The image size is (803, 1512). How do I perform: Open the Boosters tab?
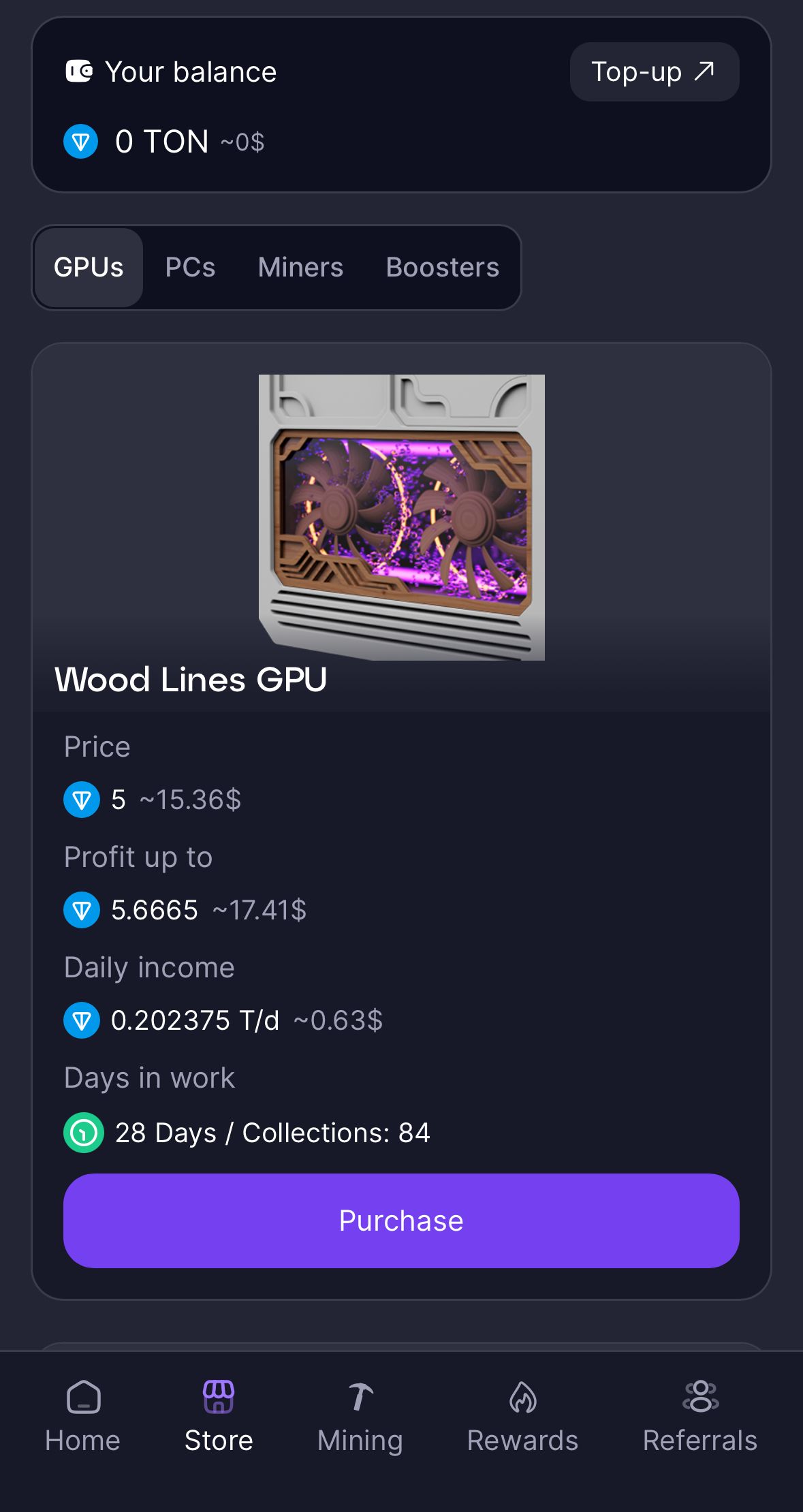442,268
